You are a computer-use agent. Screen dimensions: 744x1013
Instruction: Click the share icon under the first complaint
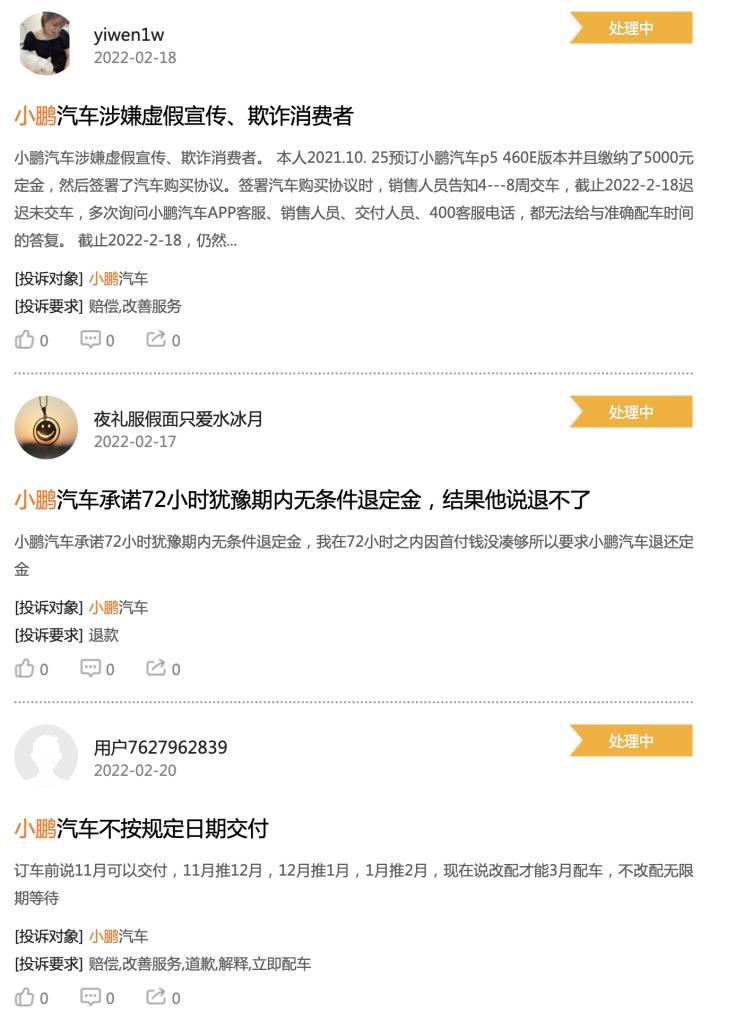[156, 340]
